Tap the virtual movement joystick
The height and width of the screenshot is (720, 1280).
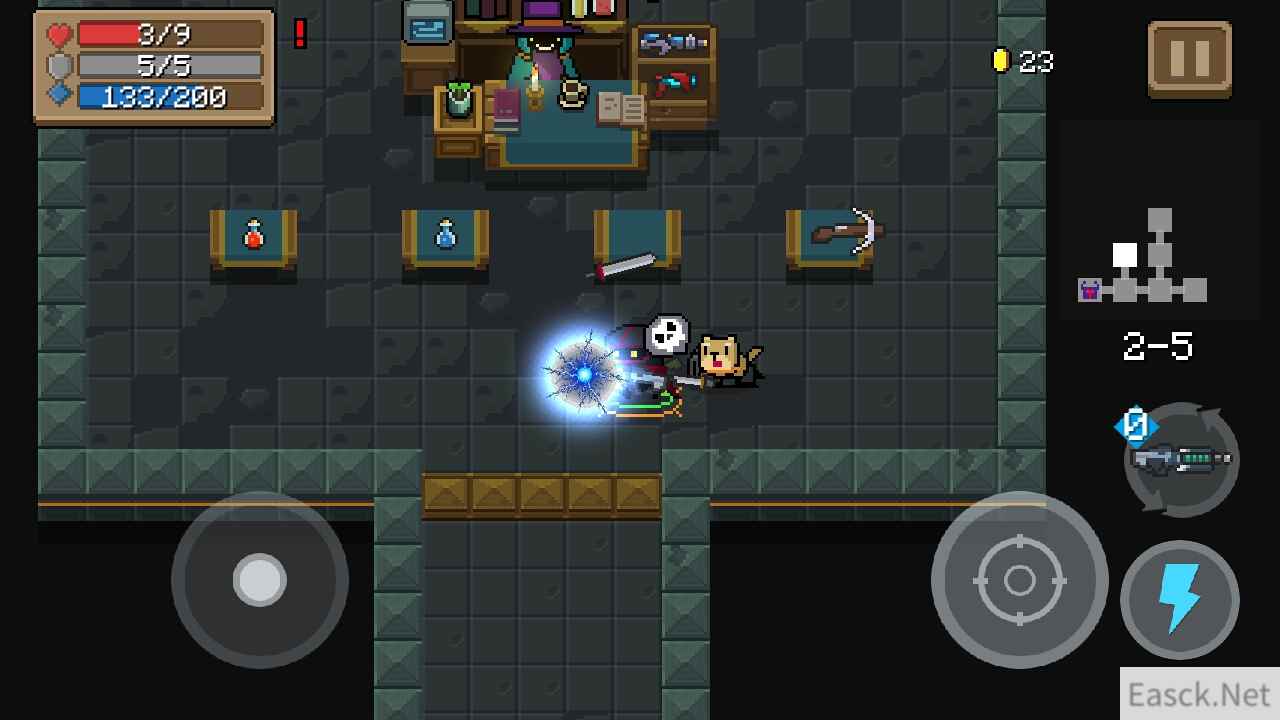[x=260, y=579]
